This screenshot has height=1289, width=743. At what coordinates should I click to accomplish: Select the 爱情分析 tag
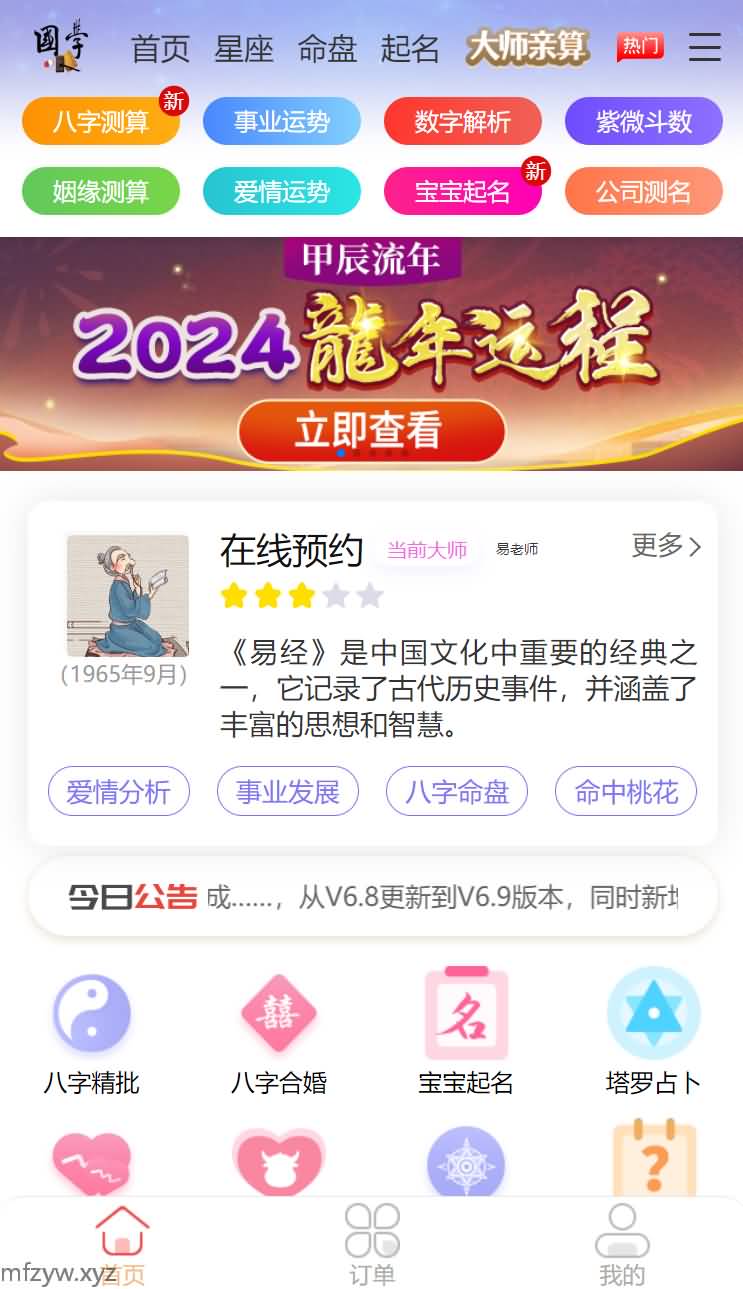[118, 792]
